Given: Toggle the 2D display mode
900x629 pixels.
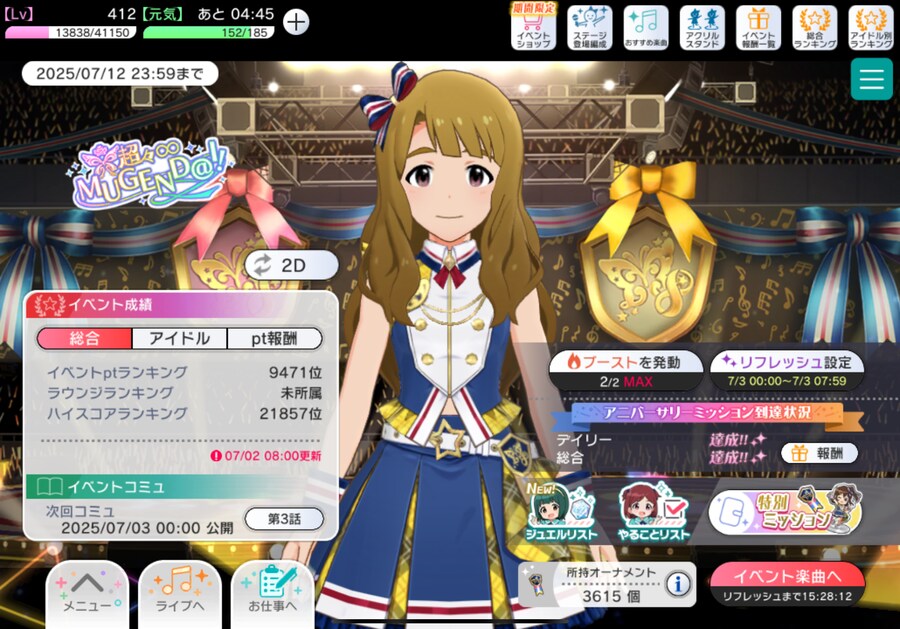Looking at the screenshot, I should click(292, 265).
